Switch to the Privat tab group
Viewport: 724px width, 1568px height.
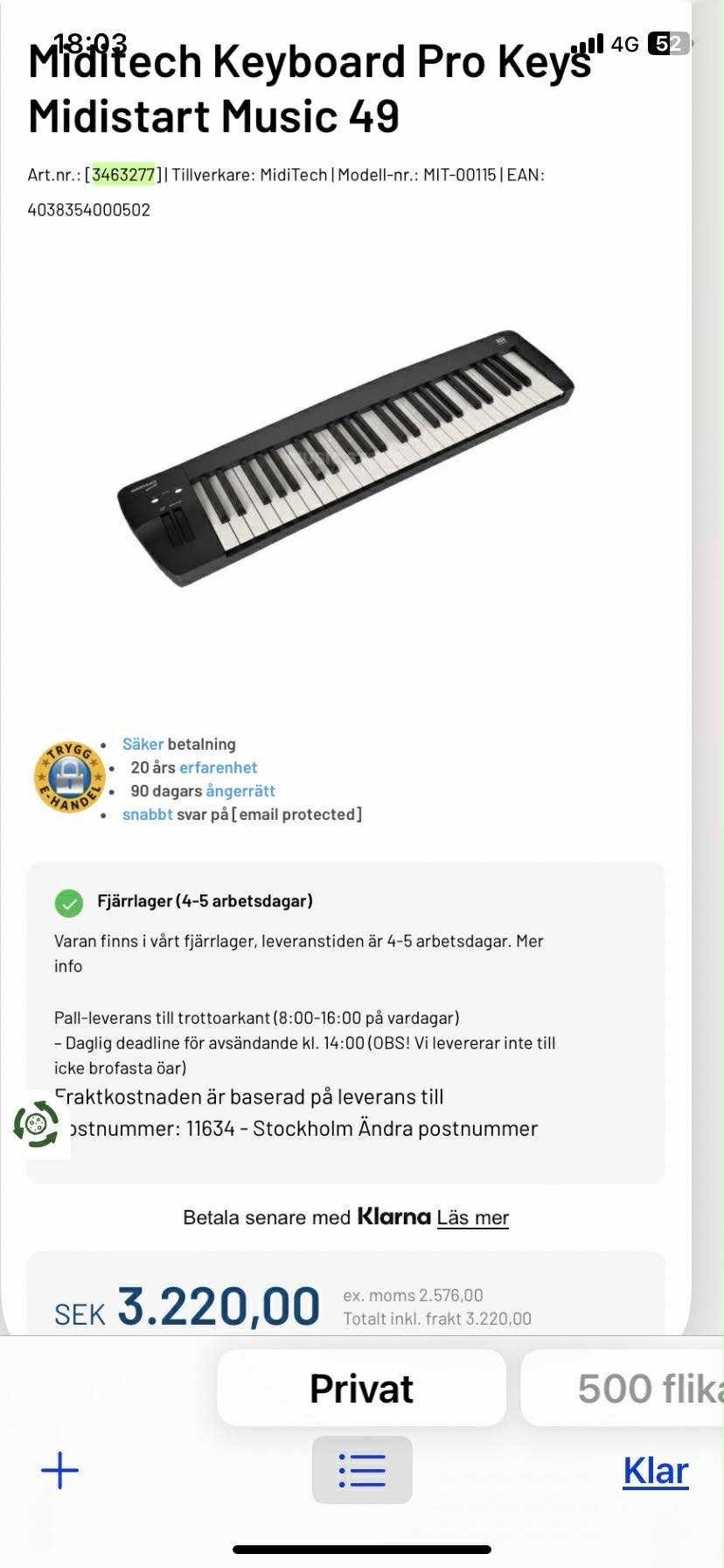point(362,1388)
